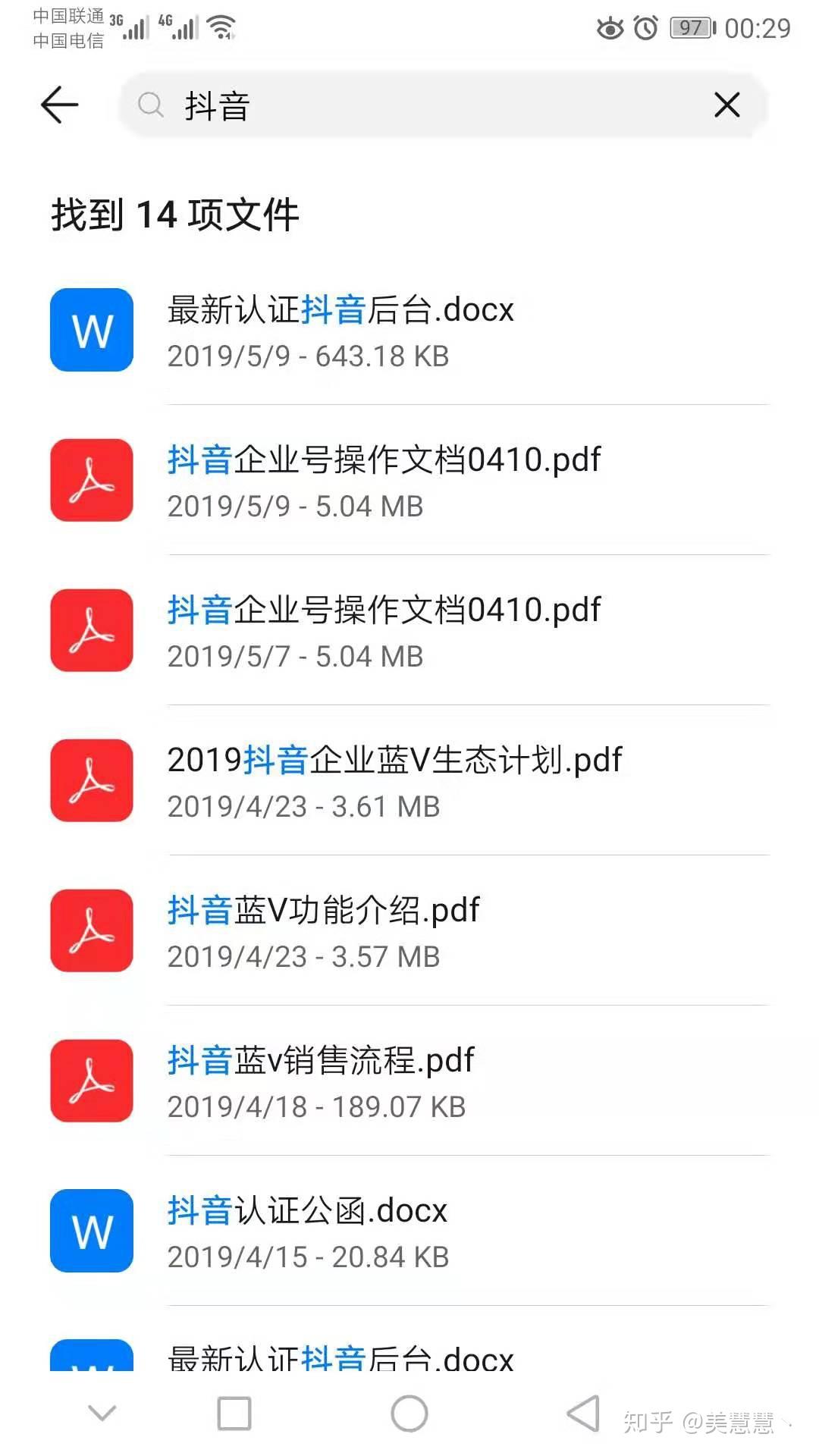Click the red PDF icon for 抖音企业号操作文档0410.pdf
The width and height of the screenshot is (819, 1456).
click(x=90, y=480)
